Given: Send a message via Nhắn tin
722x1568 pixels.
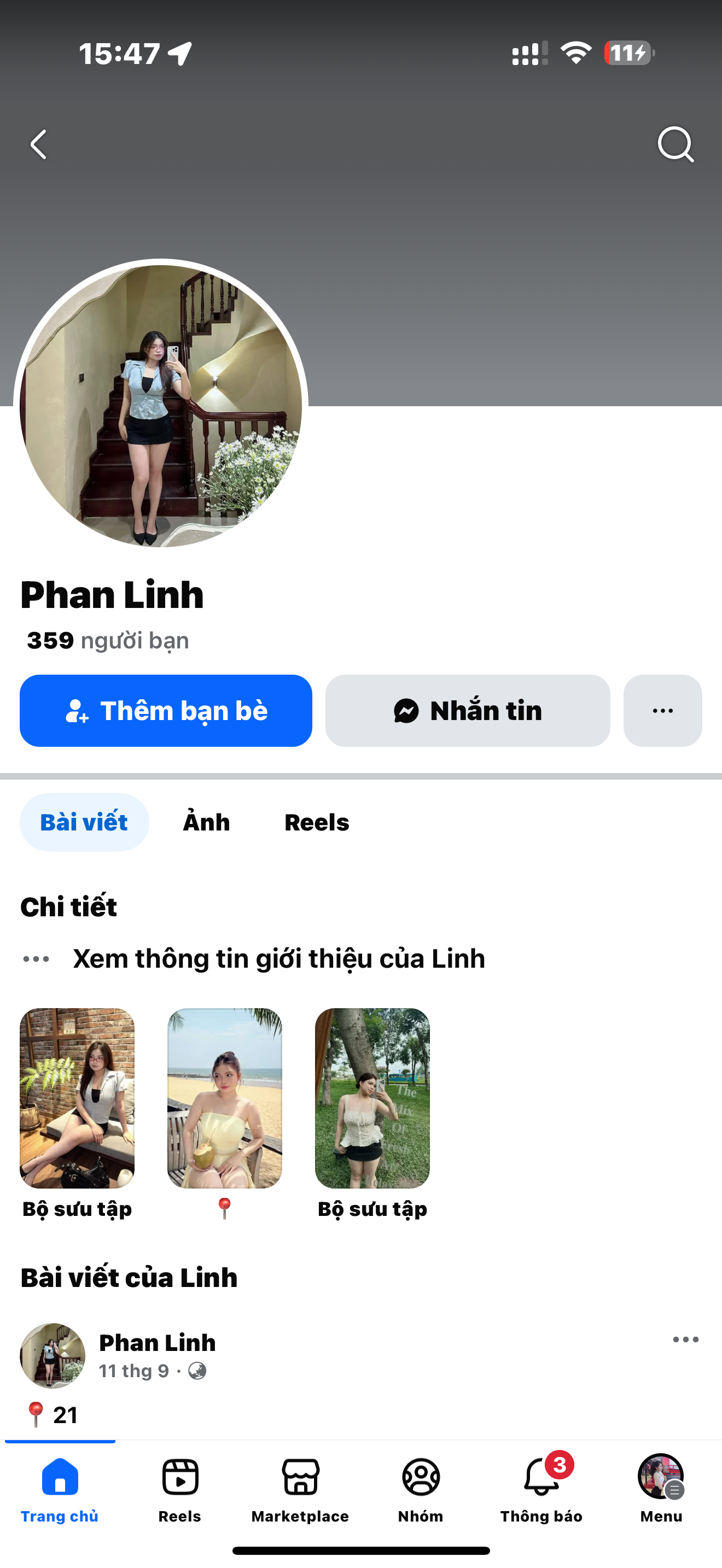Looking at the screenshot, I should coord(468,710).
